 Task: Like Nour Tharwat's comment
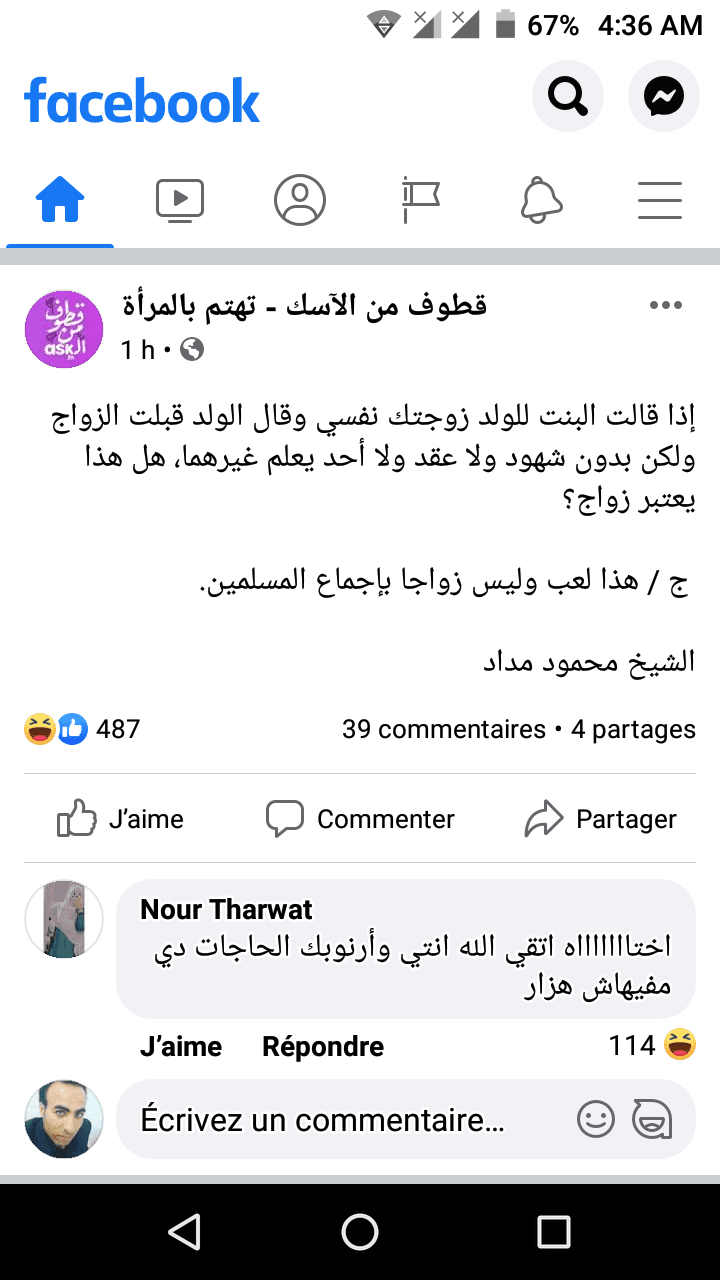tap(181, 1047)
